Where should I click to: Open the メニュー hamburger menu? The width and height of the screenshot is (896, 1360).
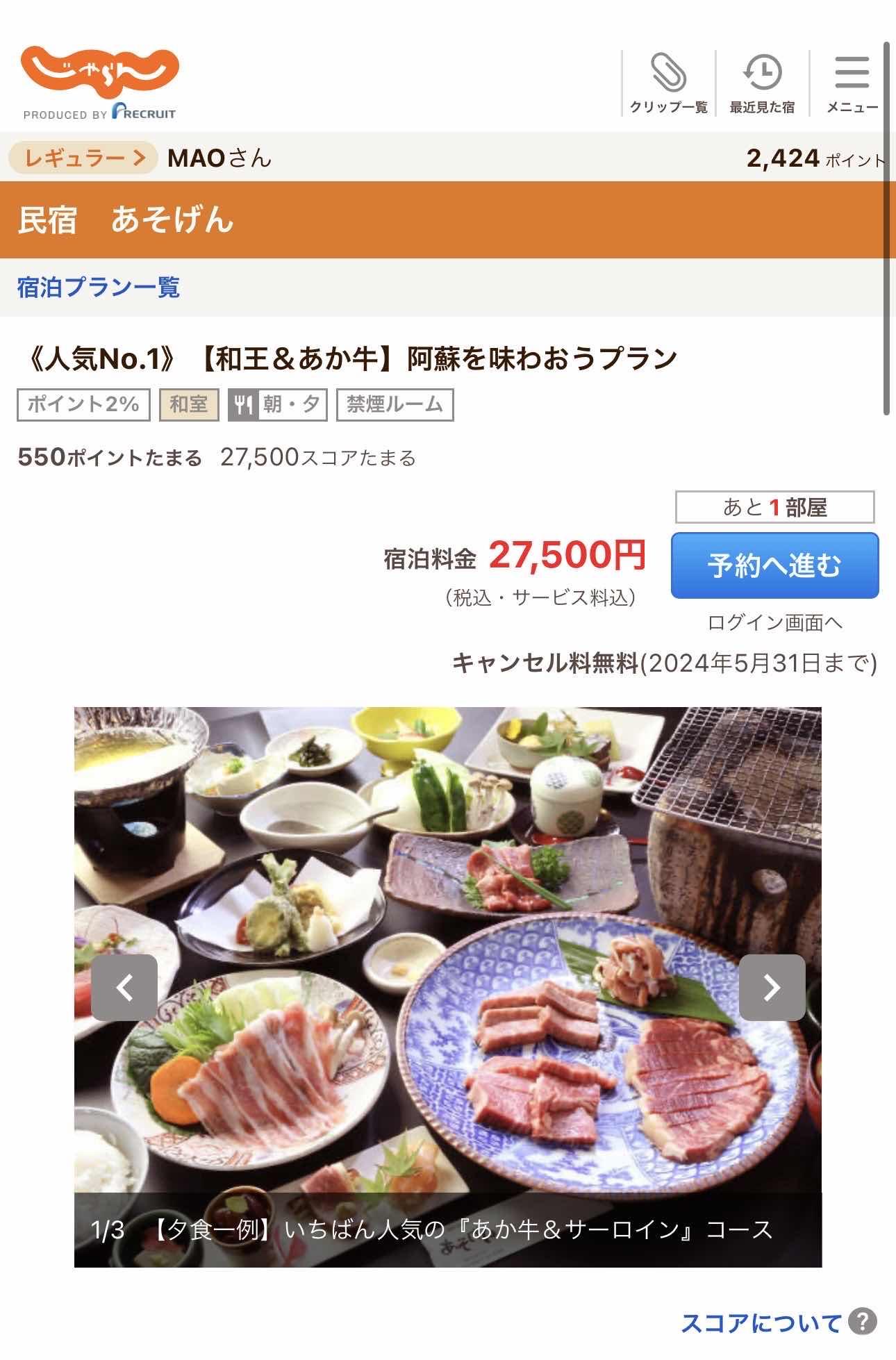[x=852, y=83]
